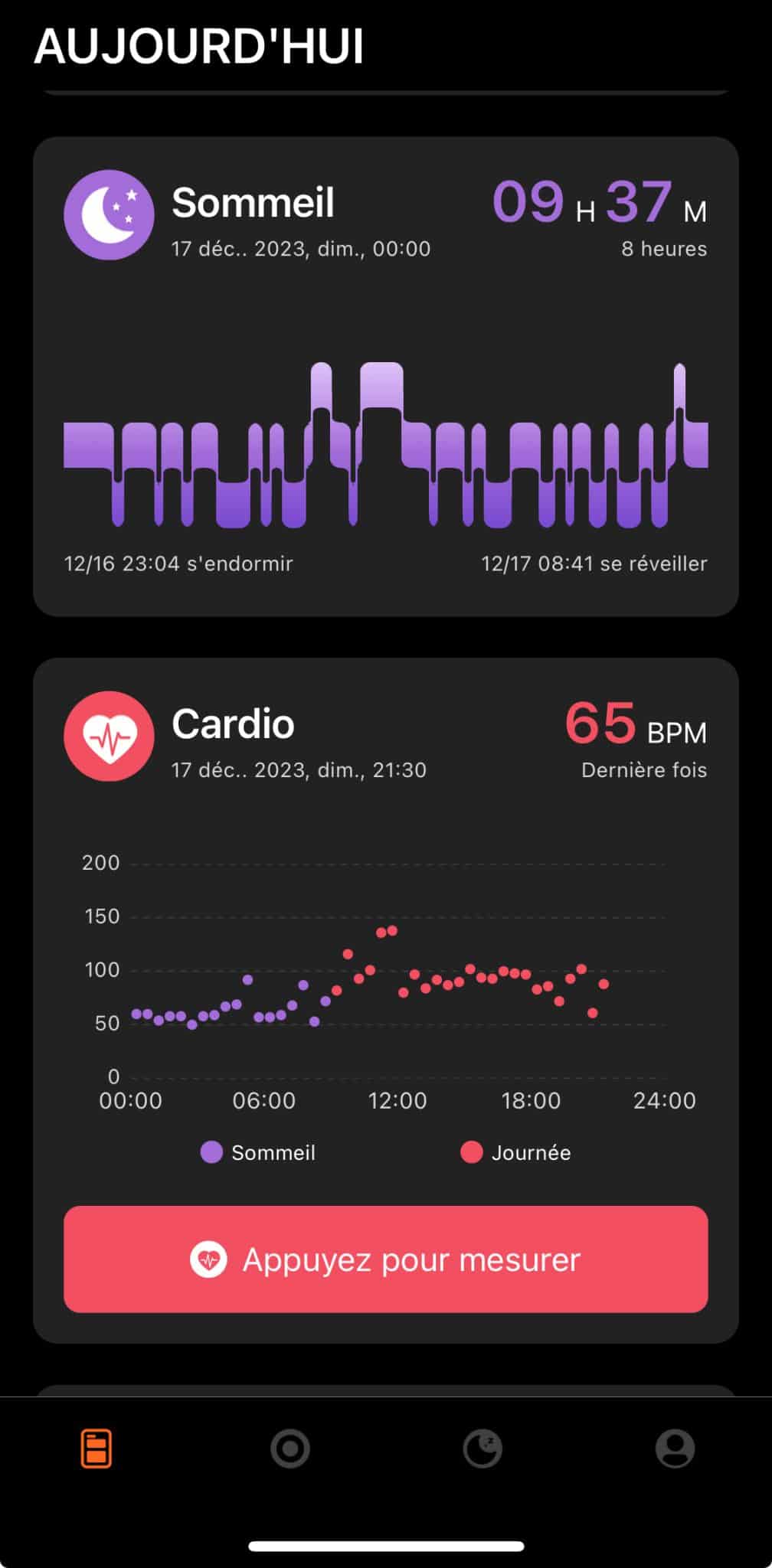Viewport: 772px width, 1568px height.
Task: Switch to the home dashboard tab
Action: 96,1449
